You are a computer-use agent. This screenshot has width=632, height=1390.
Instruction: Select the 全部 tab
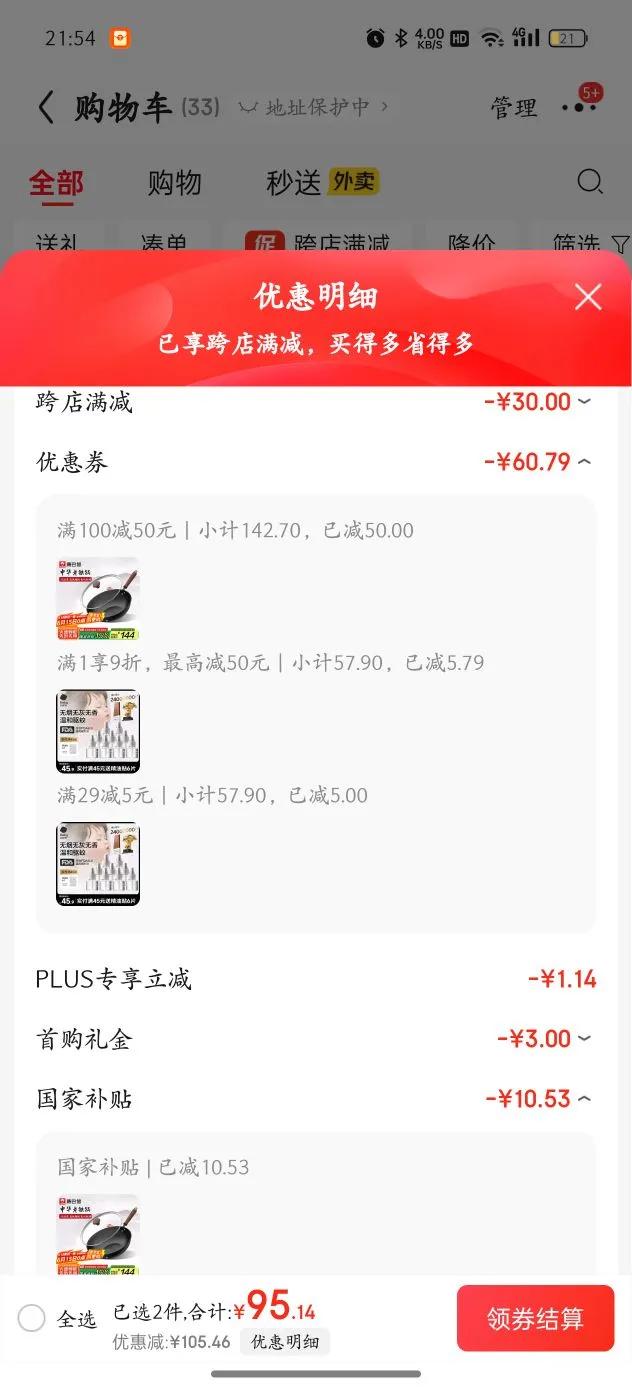[56, 183]
